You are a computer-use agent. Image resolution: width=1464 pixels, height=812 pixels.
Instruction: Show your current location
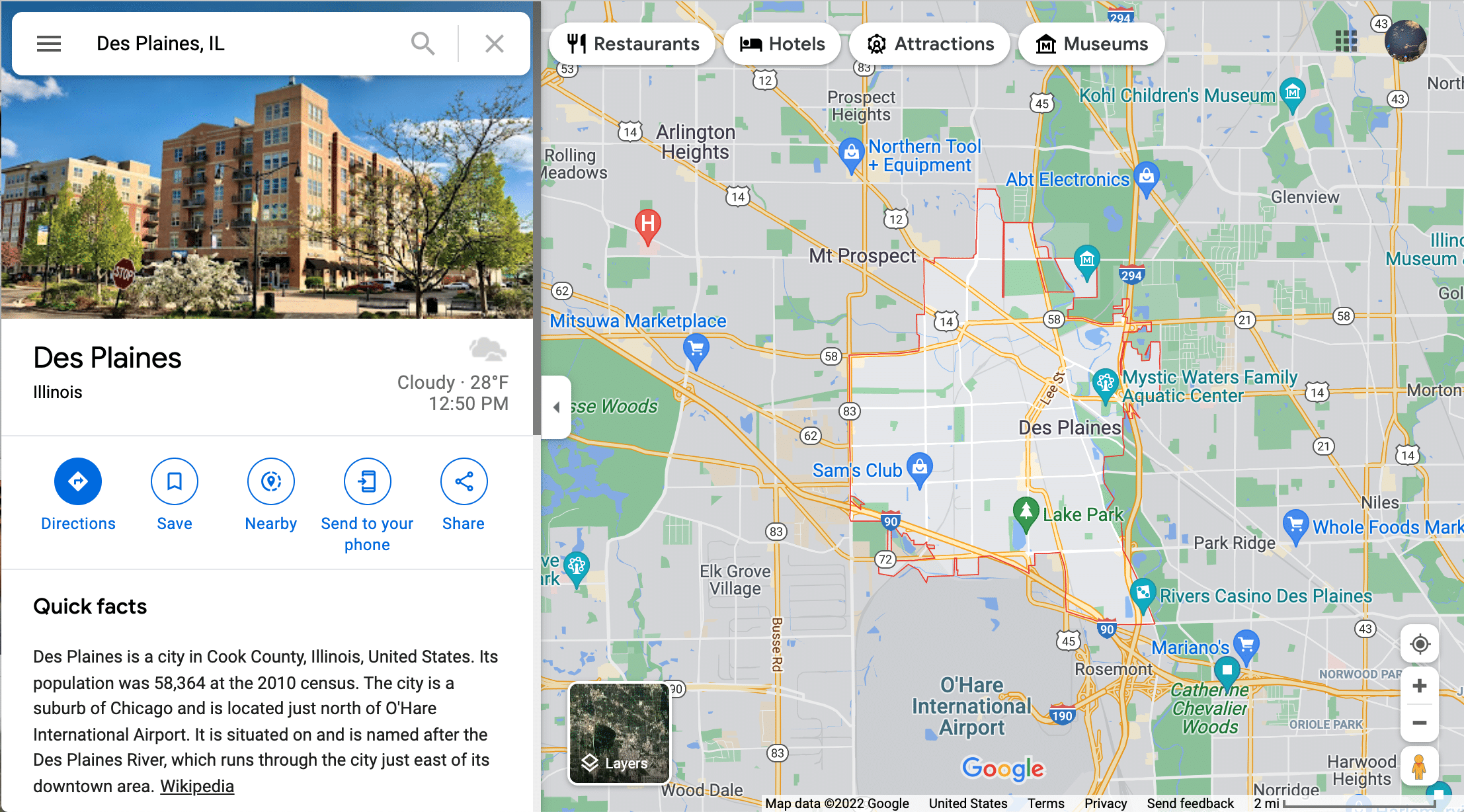(x=1419, y=643)
